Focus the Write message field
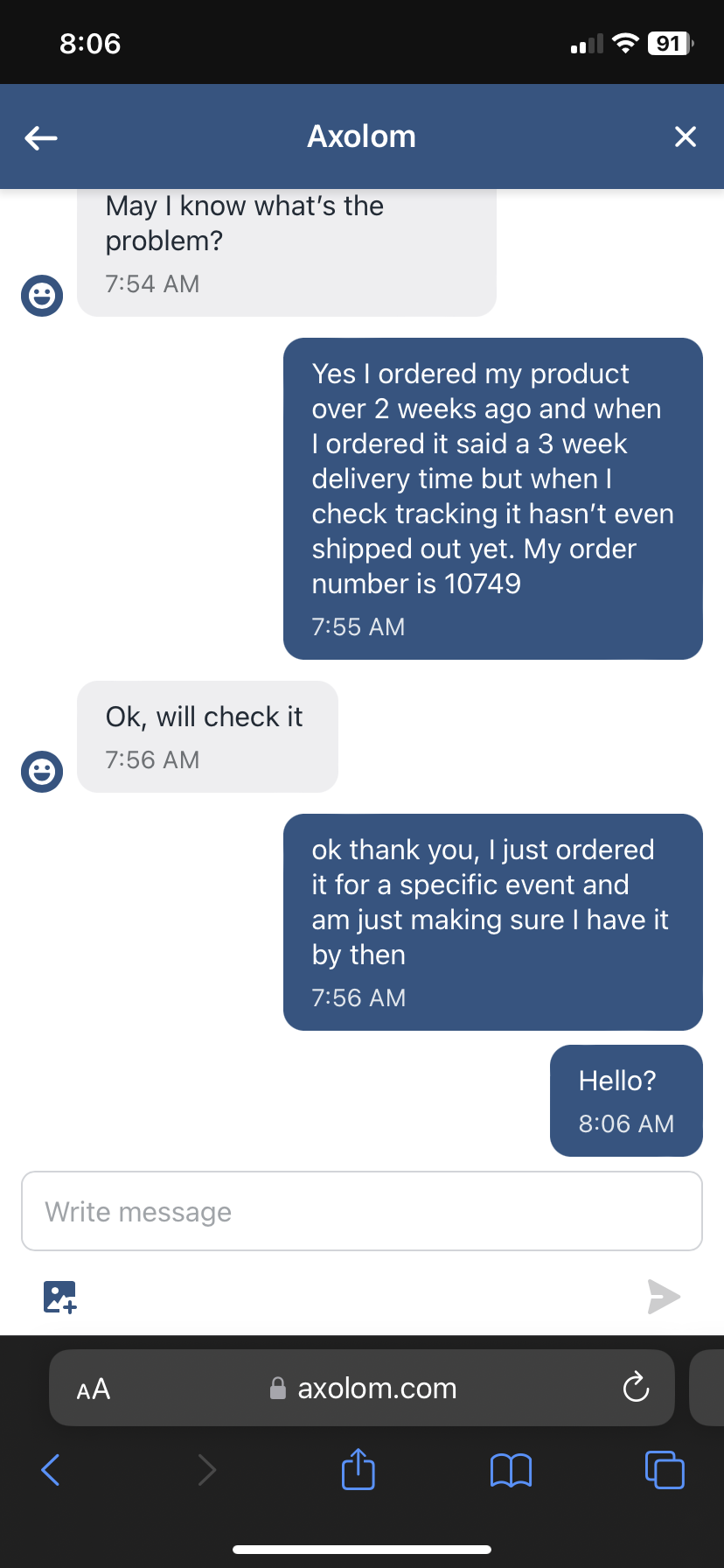724x1568 pixels. pos(362,1211)
